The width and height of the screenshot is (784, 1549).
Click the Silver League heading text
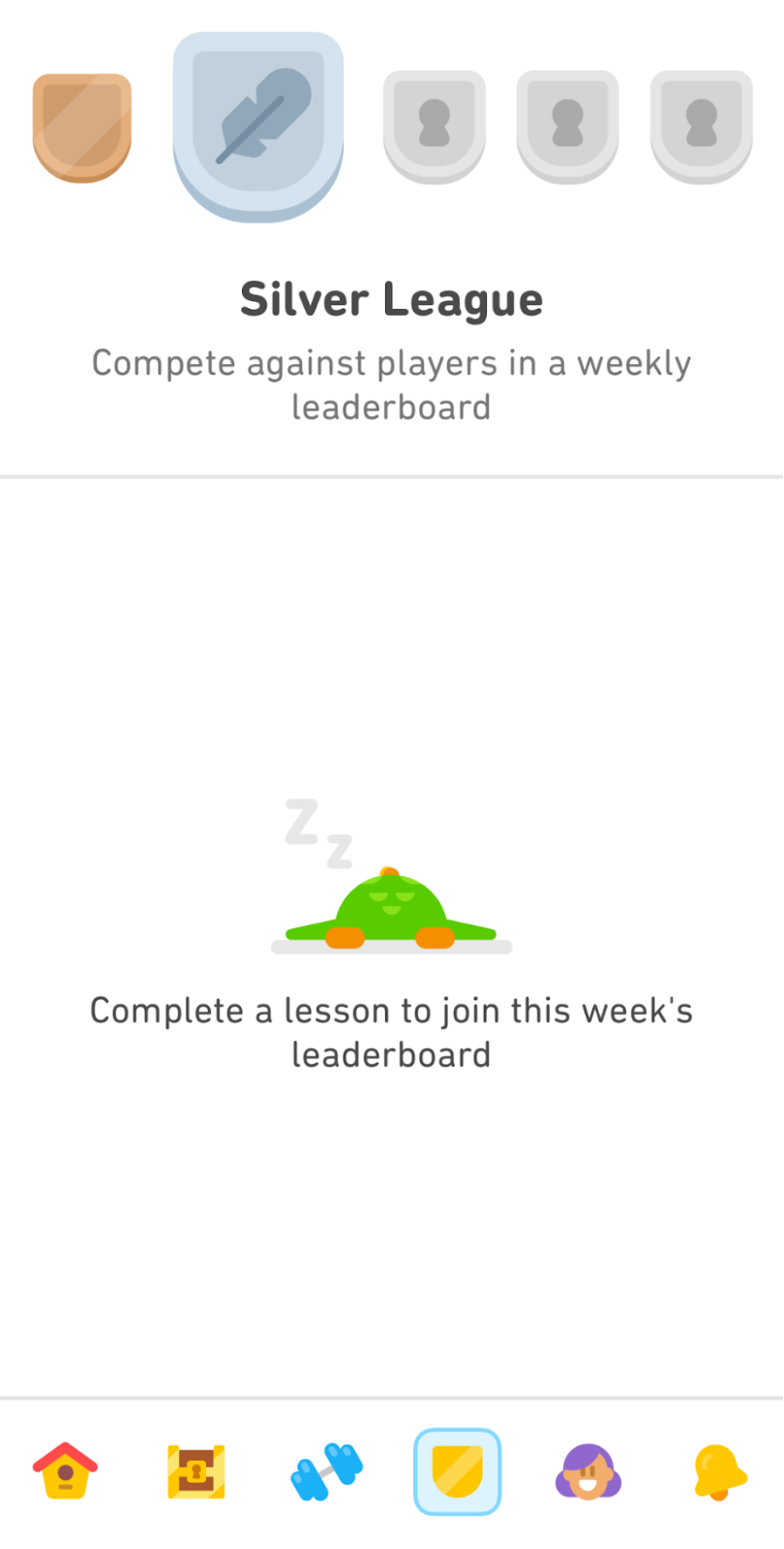391,298
